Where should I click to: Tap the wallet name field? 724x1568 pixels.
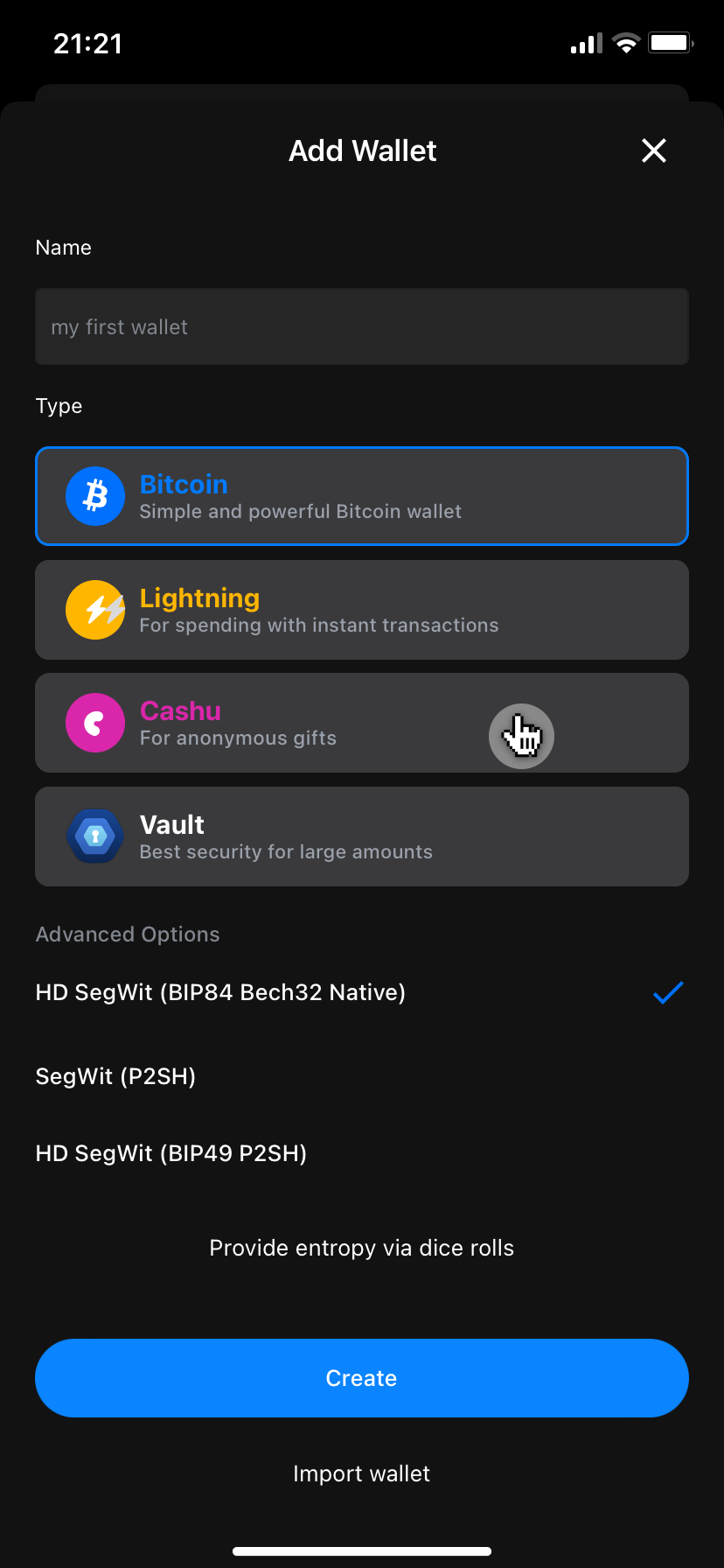(x=362, y=326)
